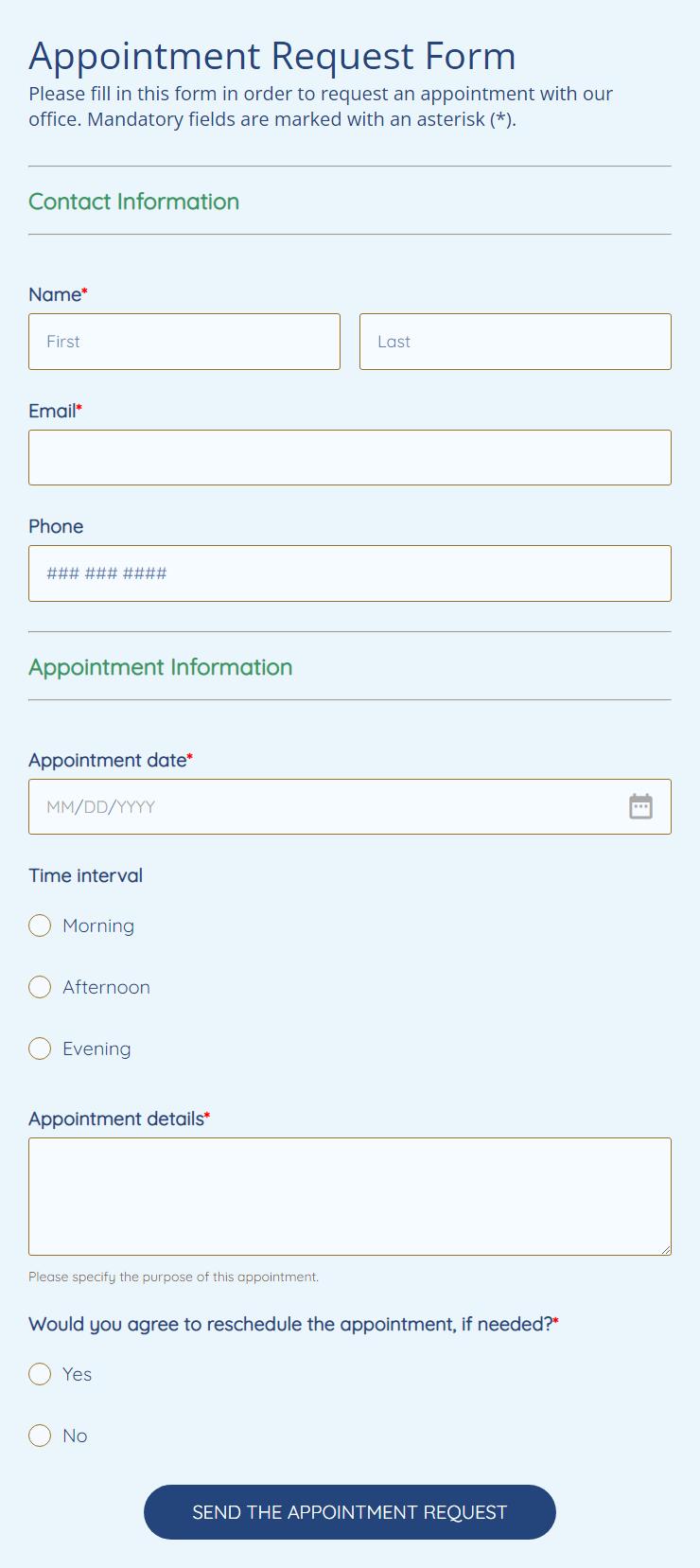Image resolution: width=700 pixels, height=1568 pixels.
Task: Pick the Evening time interval
Action: pyautogui.click(x=40, y=1048)
